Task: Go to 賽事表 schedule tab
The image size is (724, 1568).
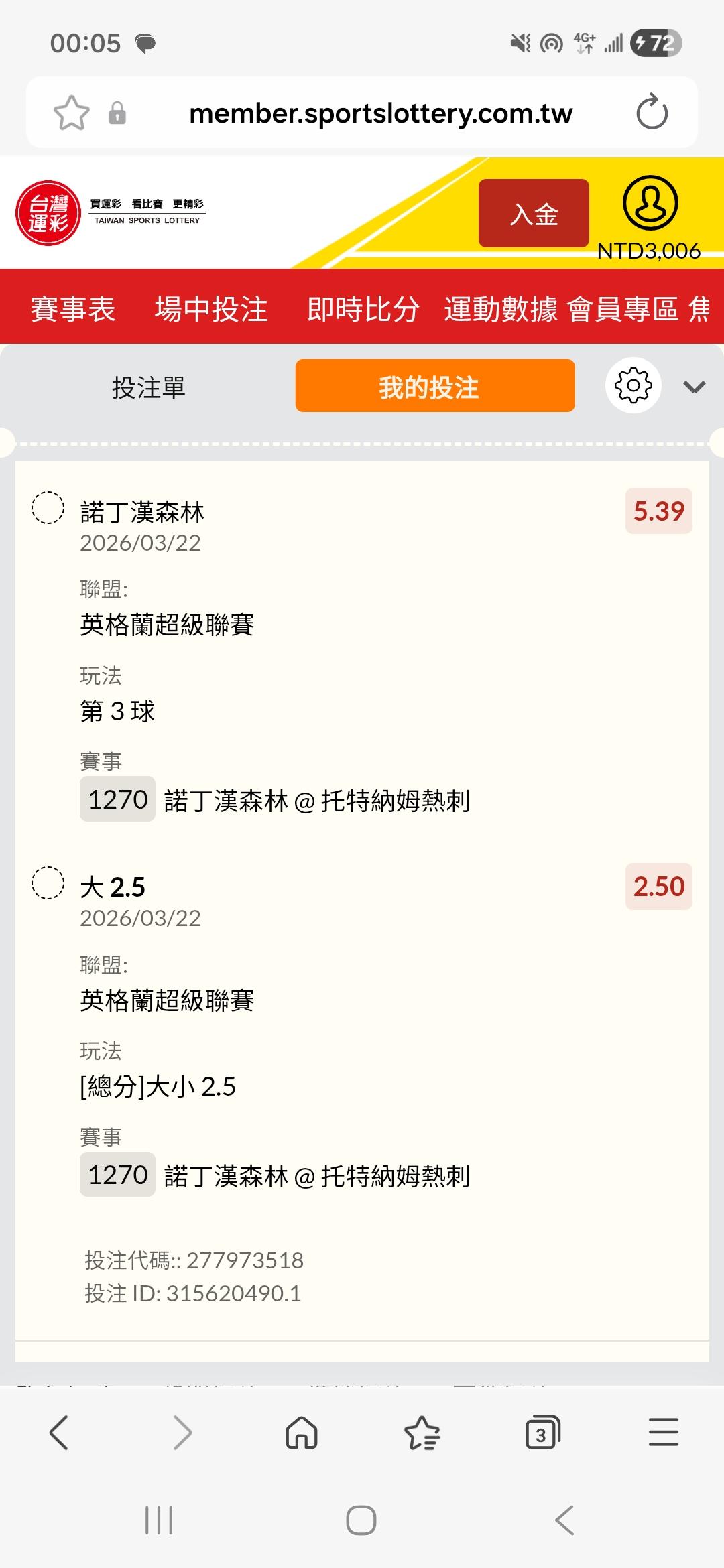Action: tap(73, 309)
